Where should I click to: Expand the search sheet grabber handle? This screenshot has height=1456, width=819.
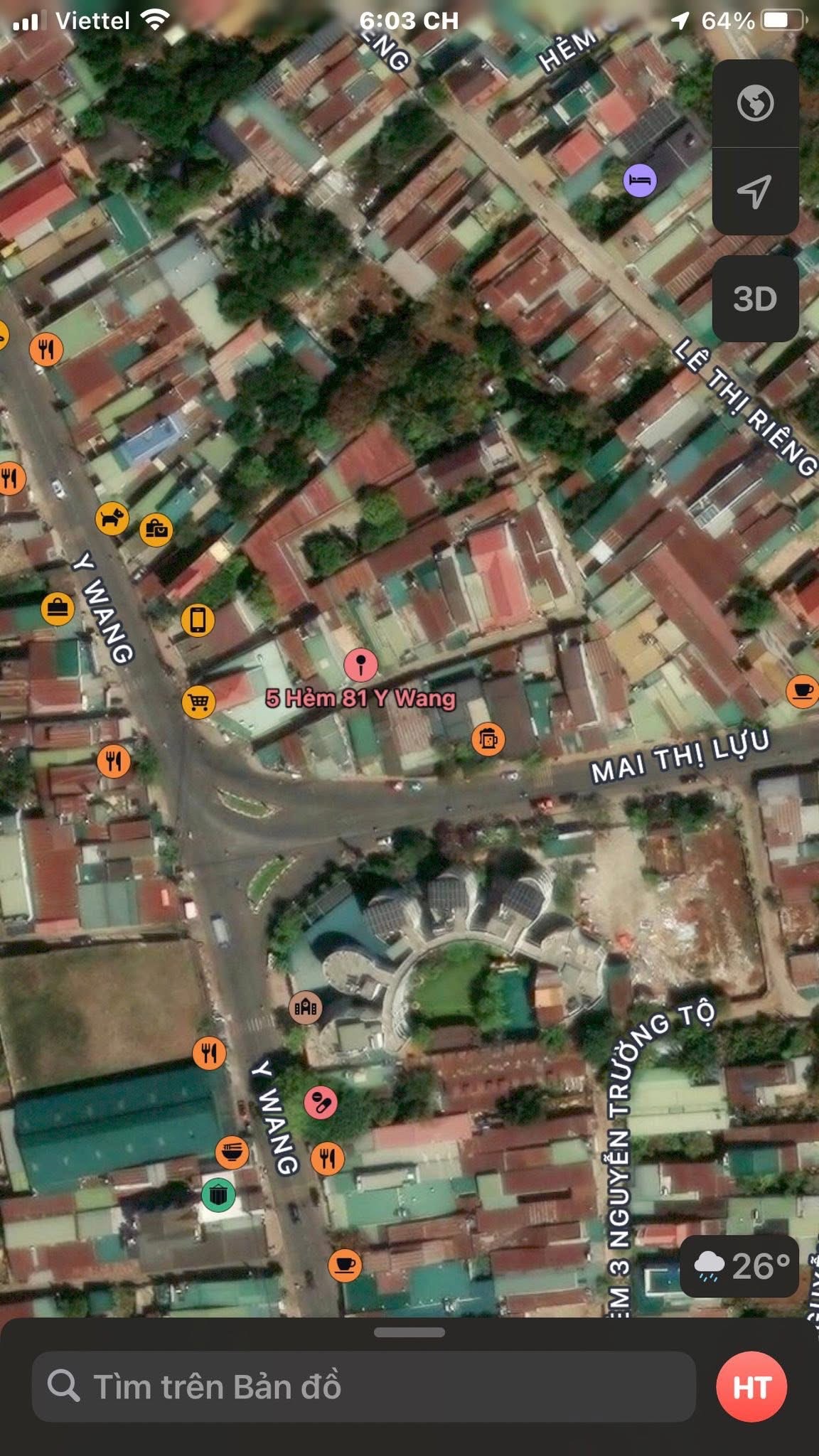pos(409,1332)
